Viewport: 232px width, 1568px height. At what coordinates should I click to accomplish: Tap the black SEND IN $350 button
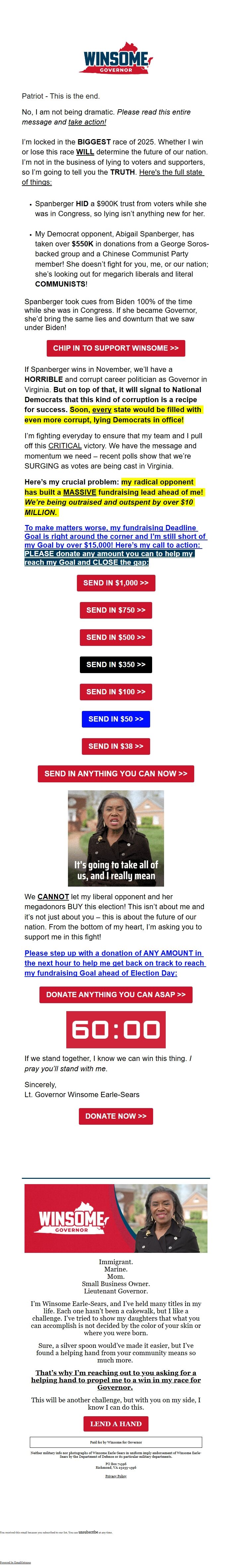pyautogui.click(x=115, y=665)
